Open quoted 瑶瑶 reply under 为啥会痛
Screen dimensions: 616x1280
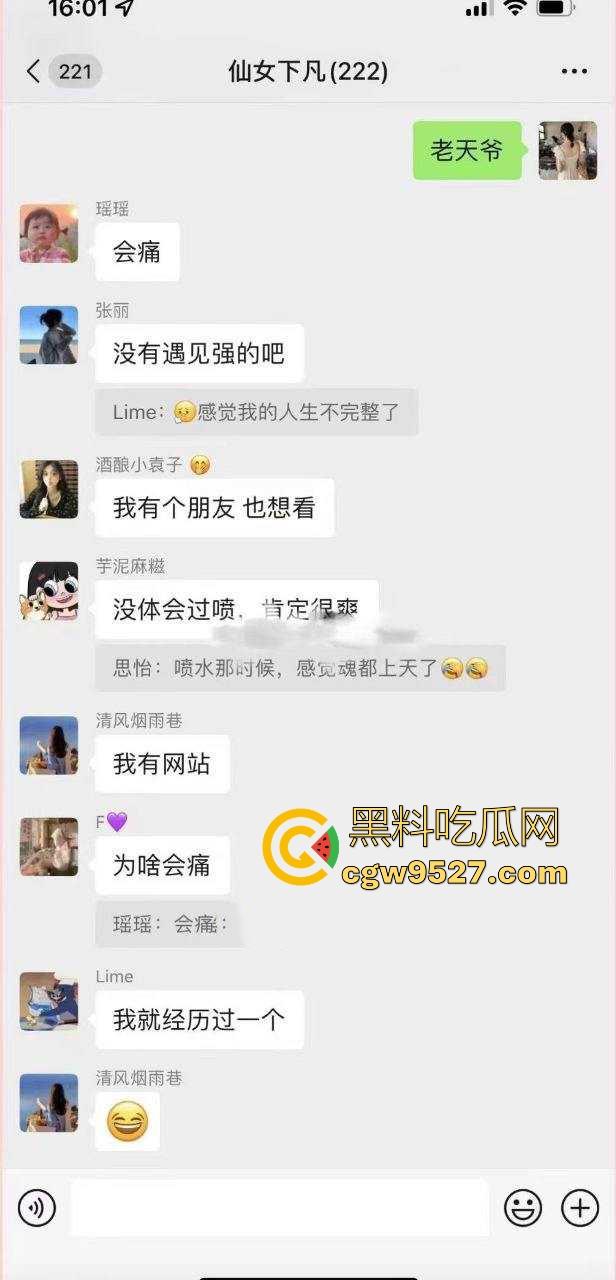(169, 924)
